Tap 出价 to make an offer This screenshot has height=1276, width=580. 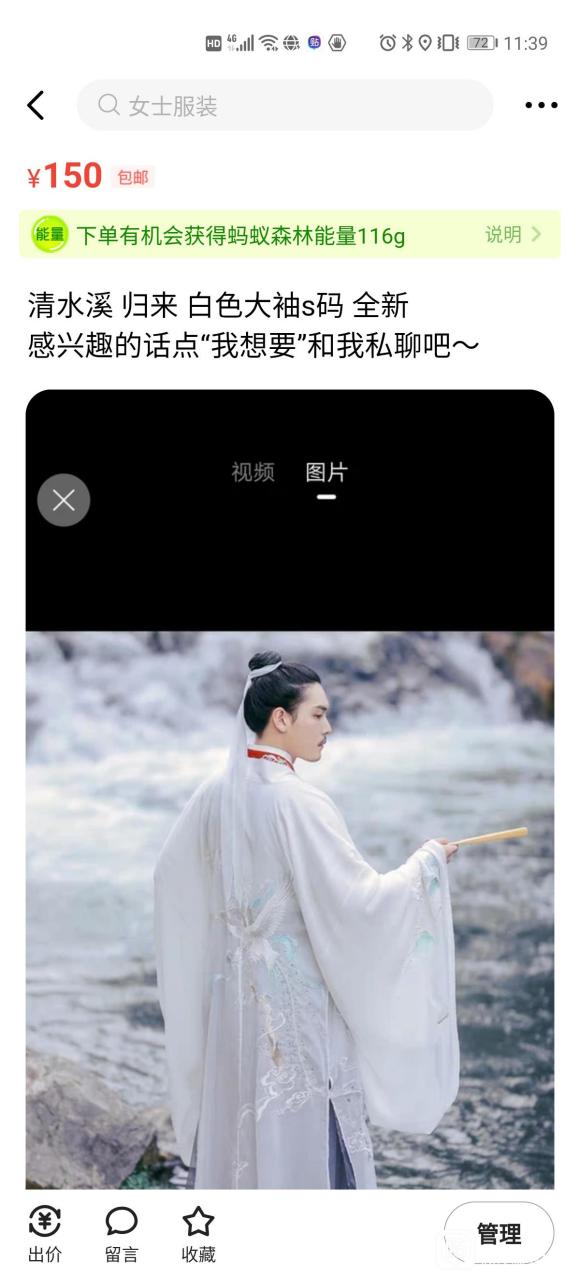point(44,1234)
